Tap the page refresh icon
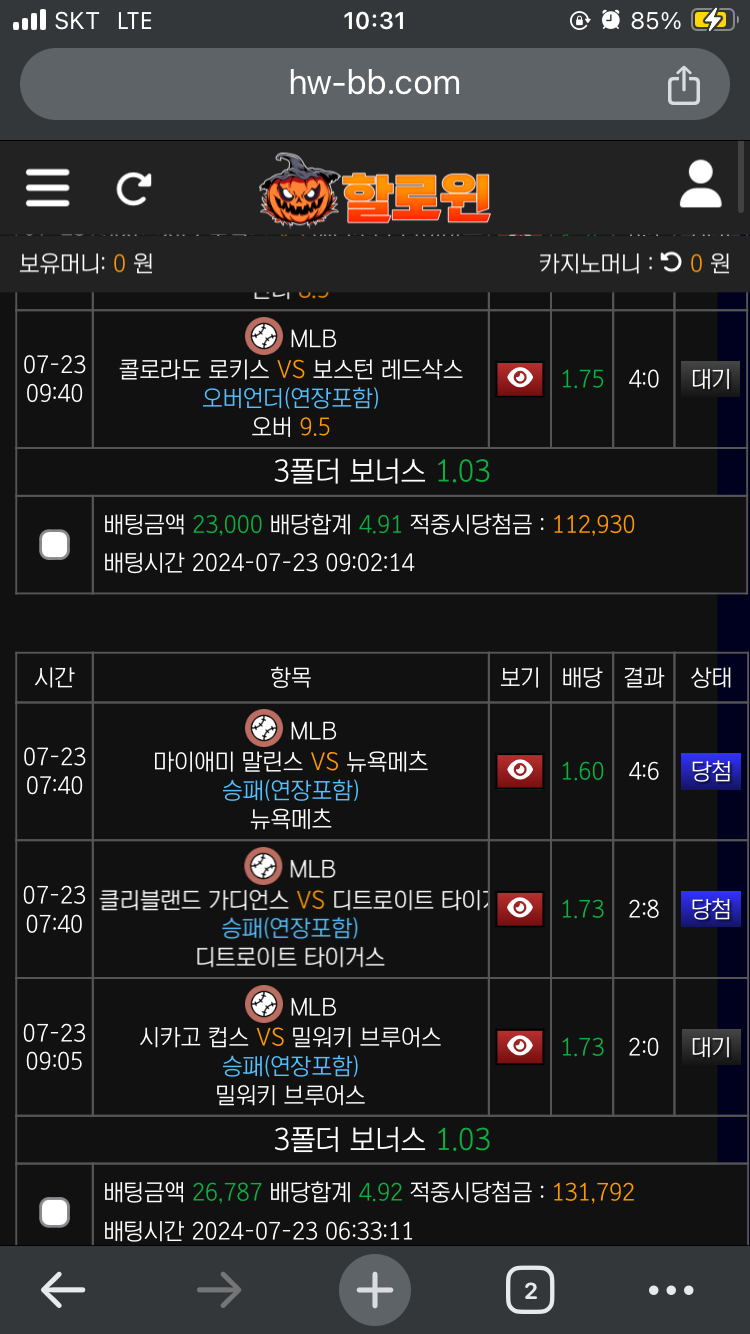This screenshot has width=750, height=1334. (133, 188)
